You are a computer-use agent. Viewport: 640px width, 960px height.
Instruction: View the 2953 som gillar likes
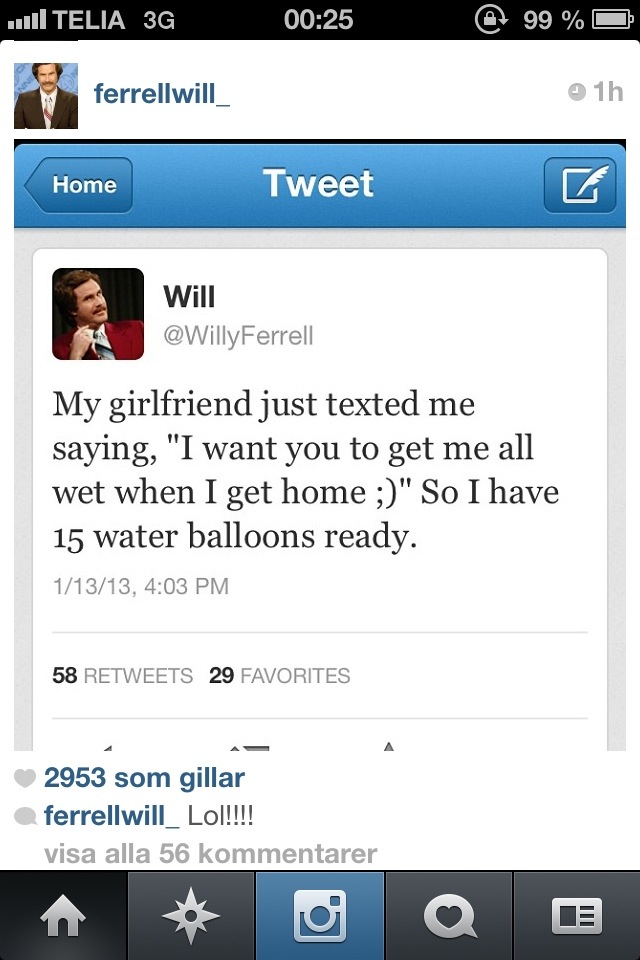click(x=144, y=778)
